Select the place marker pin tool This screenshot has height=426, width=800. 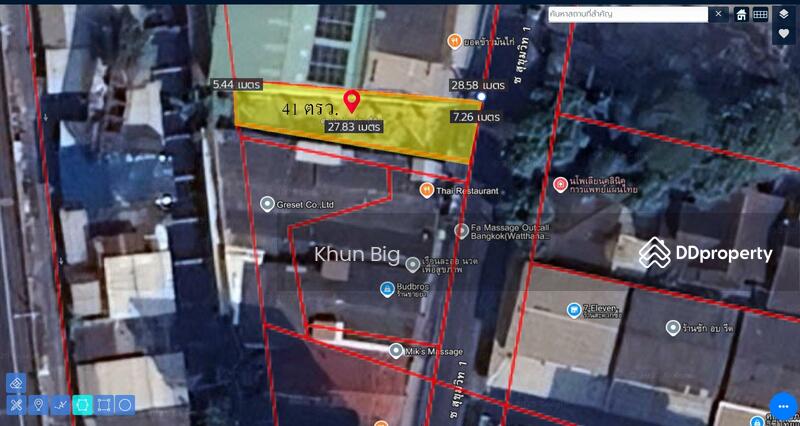coord(38,405)
